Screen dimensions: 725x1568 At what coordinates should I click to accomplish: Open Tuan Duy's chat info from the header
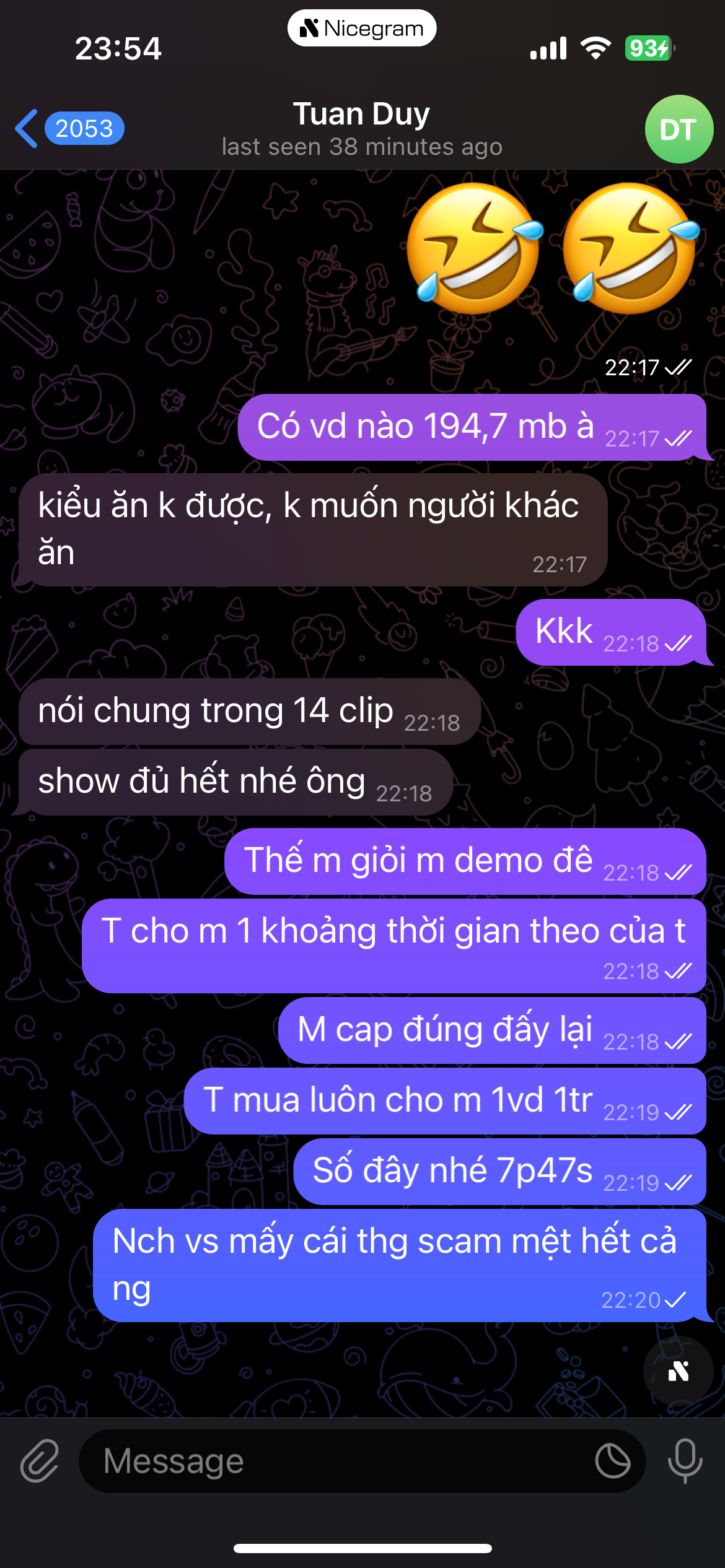(x=362, y=128)
